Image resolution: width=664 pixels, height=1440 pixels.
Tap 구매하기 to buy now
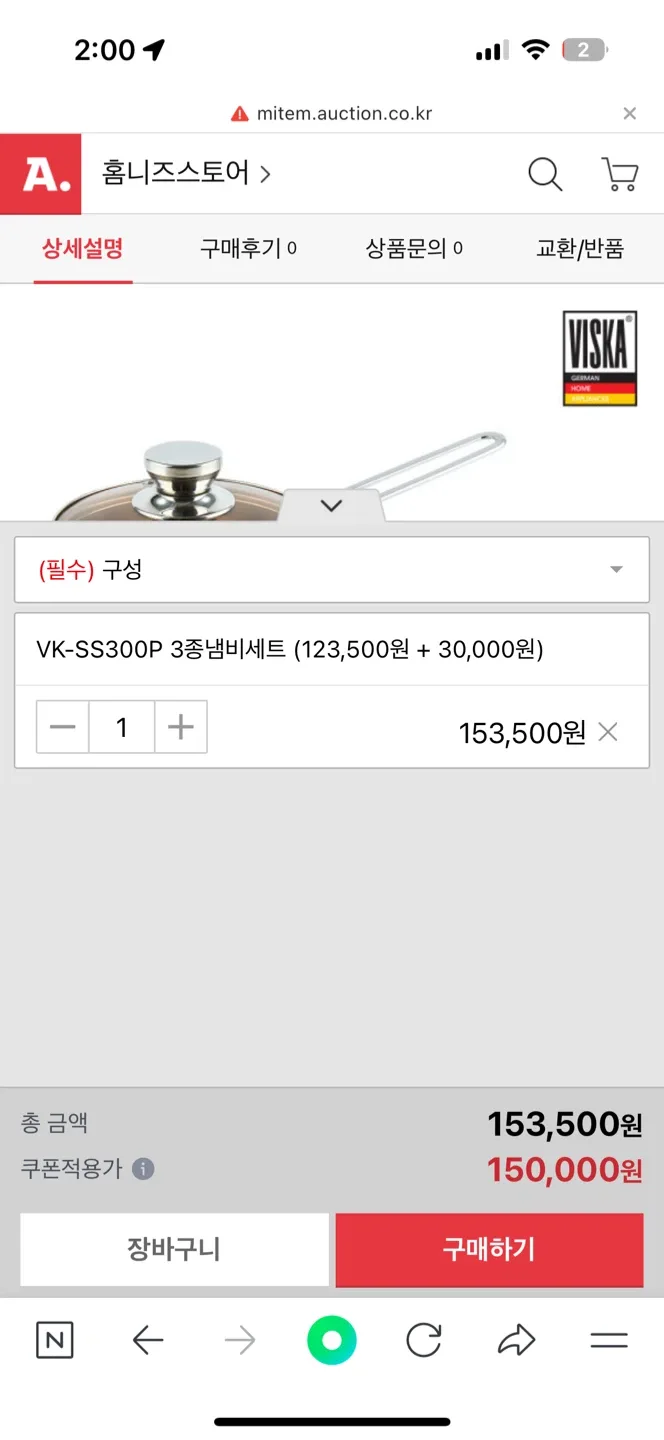489,1249
